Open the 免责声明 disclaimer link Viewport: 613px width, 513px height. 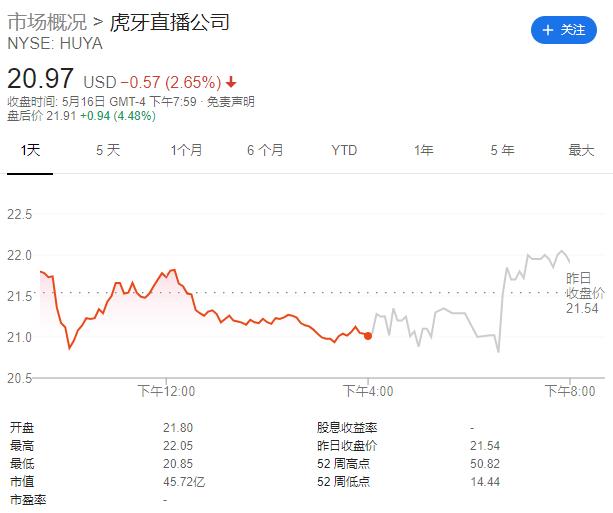(x=231, y=102)
